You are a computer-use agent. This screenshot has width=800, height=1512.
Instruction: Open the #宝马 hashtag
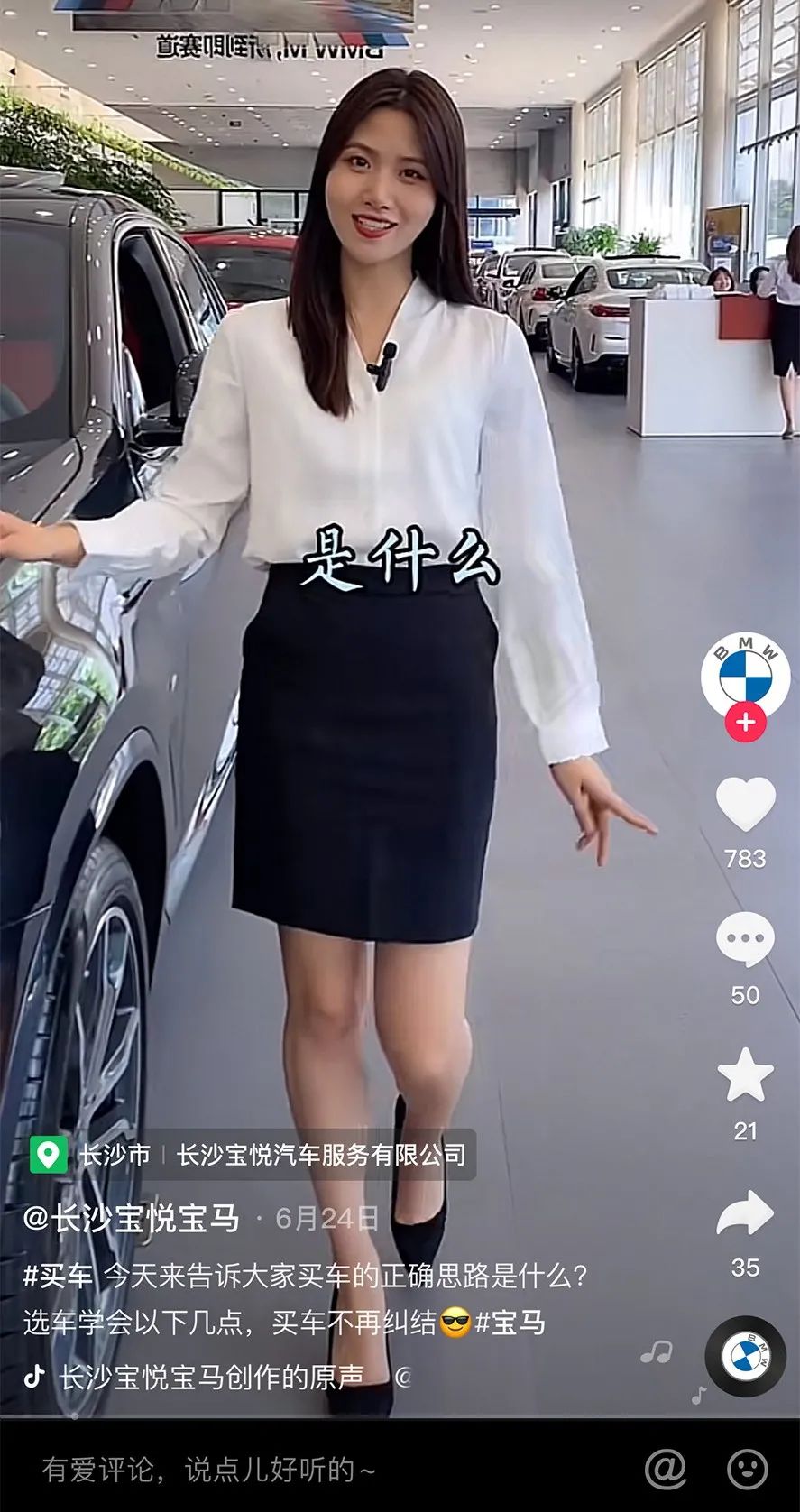tap(510, 1323)
